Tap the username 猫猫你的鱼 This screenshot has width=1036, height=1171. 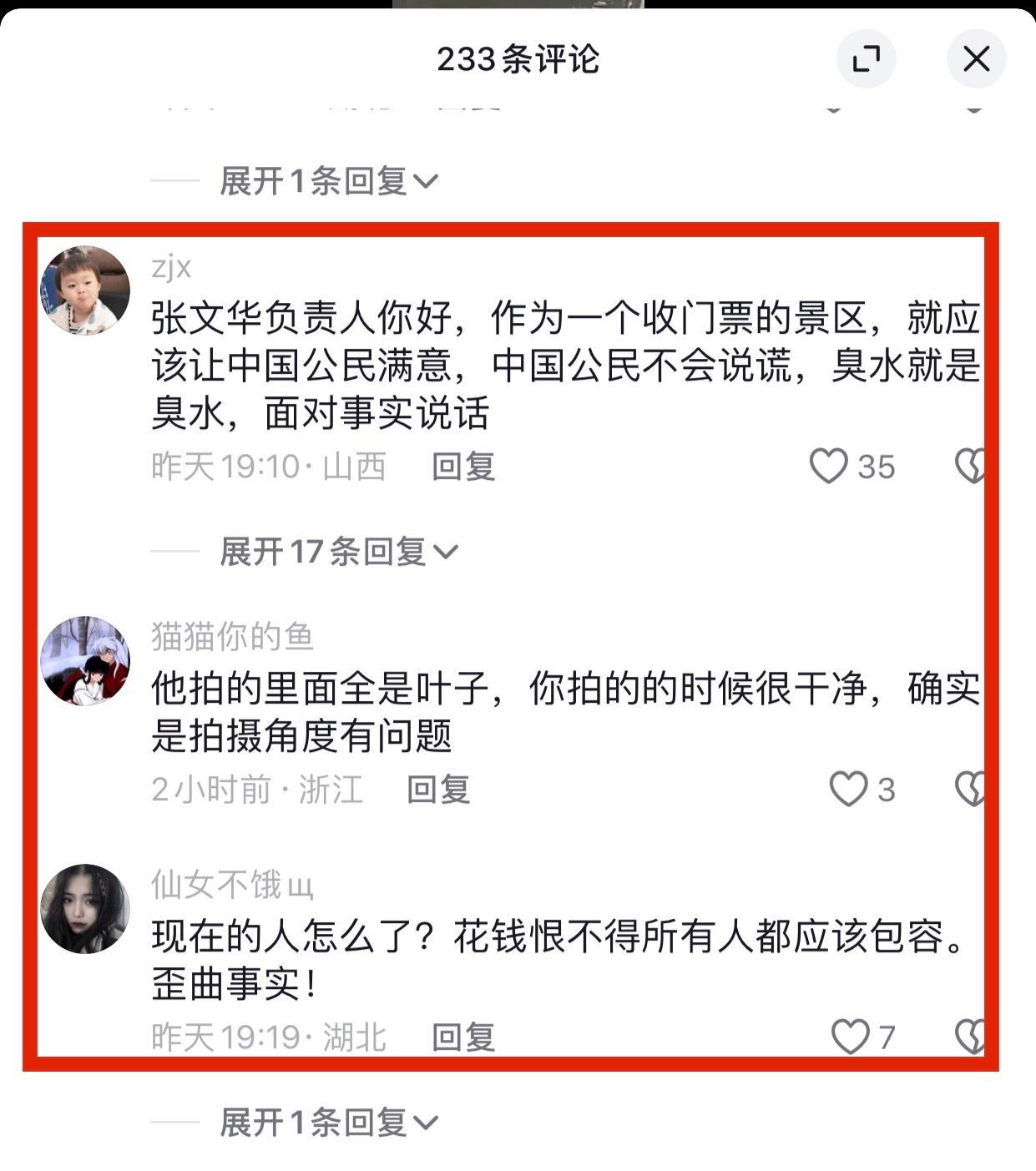tap(232, 637)
